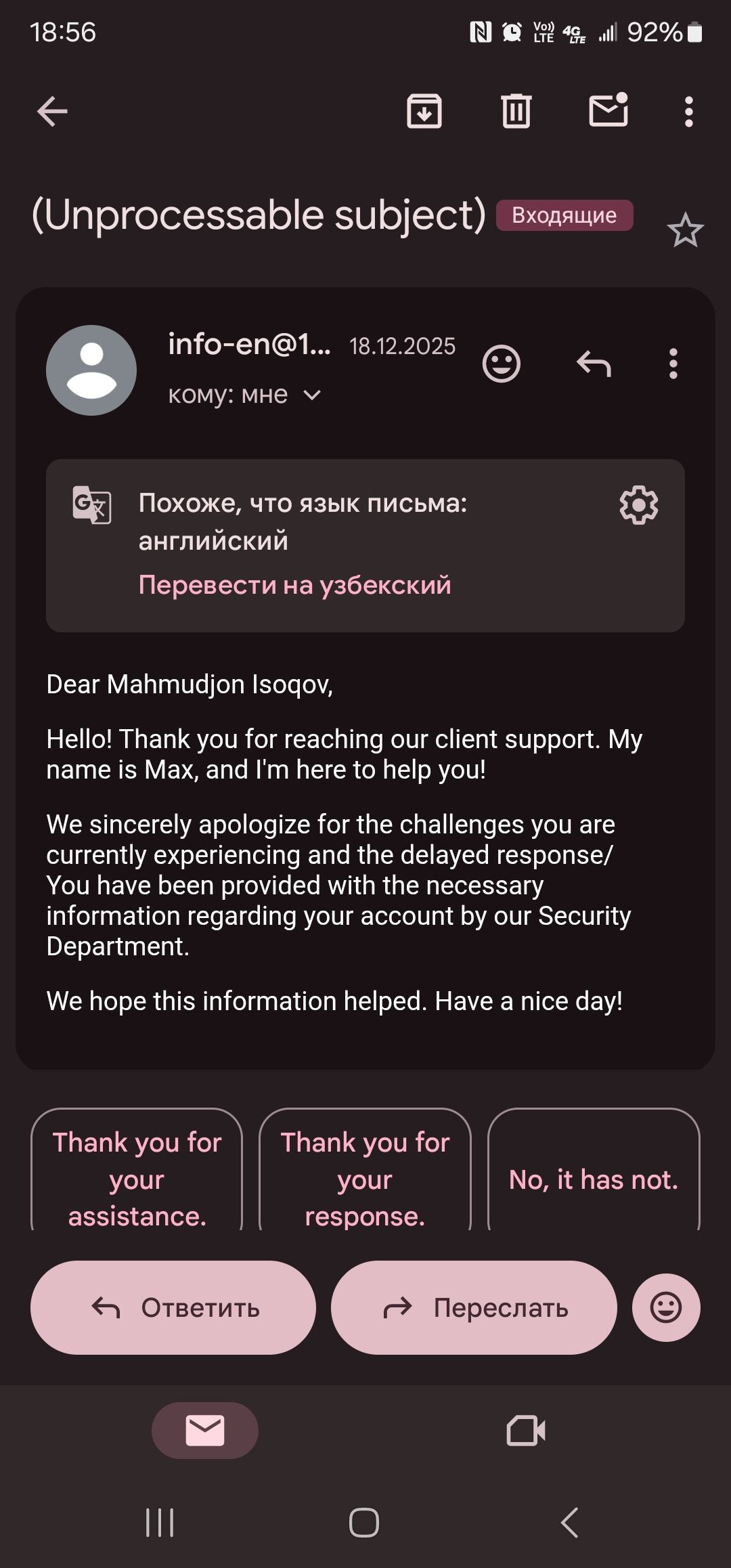731x1568 pixels.
Task: Open the top overflow menu
Action: pos(688,112)
